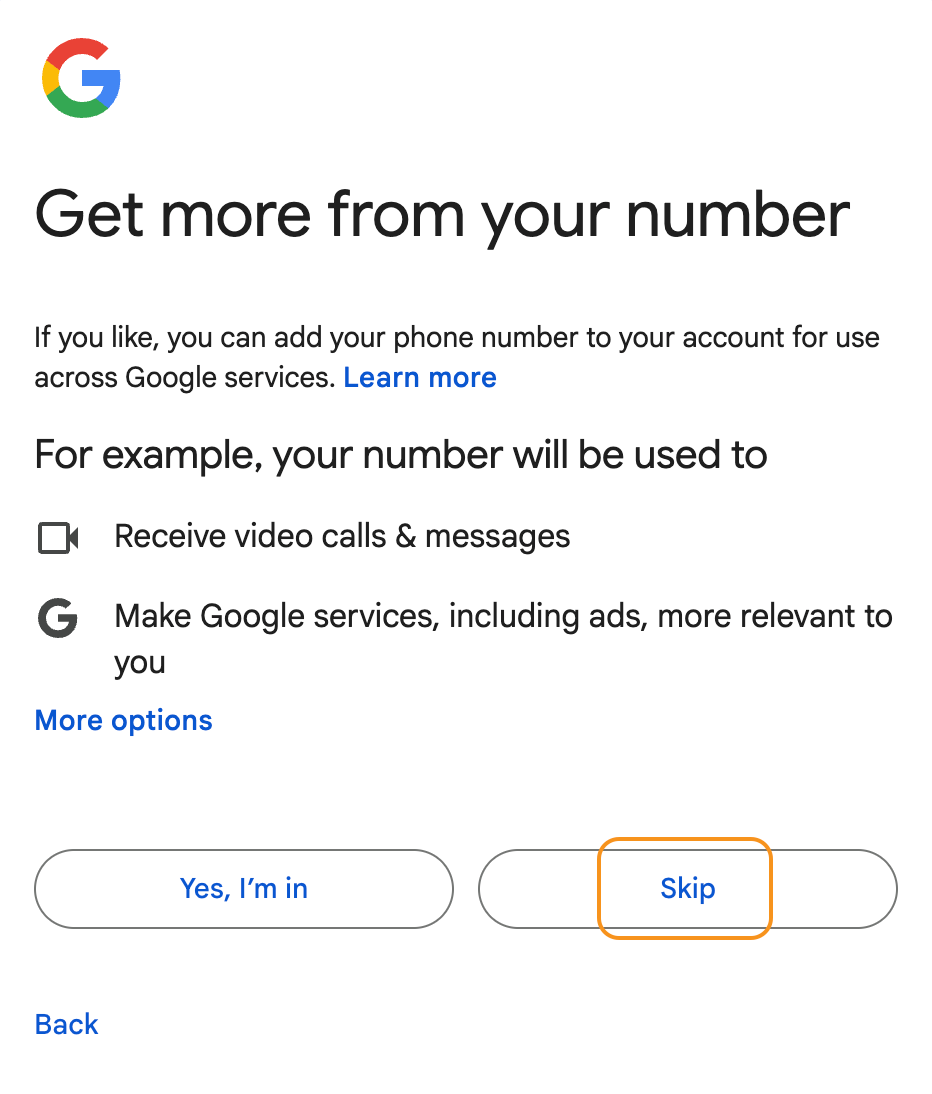
Task: Expand More options
Action: (x=124, y=721)
